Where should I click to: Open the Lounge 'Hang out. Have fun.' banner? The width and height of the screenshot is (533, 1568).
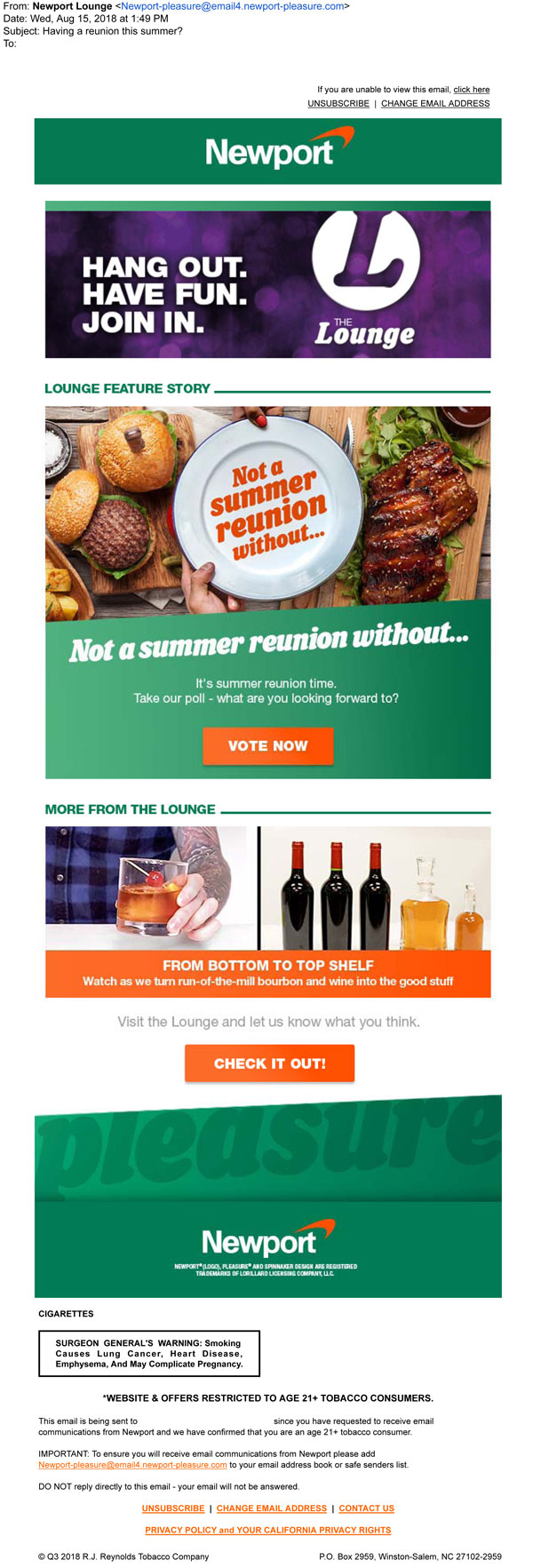(267, 280)
